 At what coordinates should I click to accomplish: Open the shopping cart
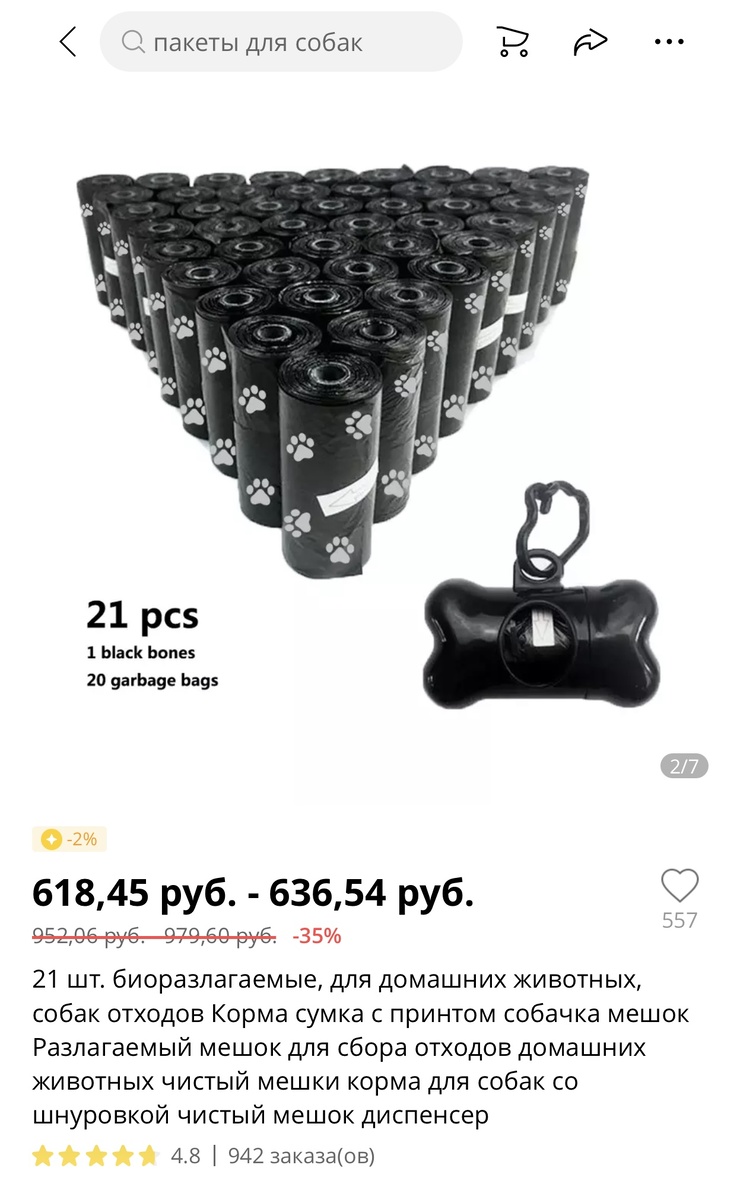pyautogui.click(x=513, y=40)
